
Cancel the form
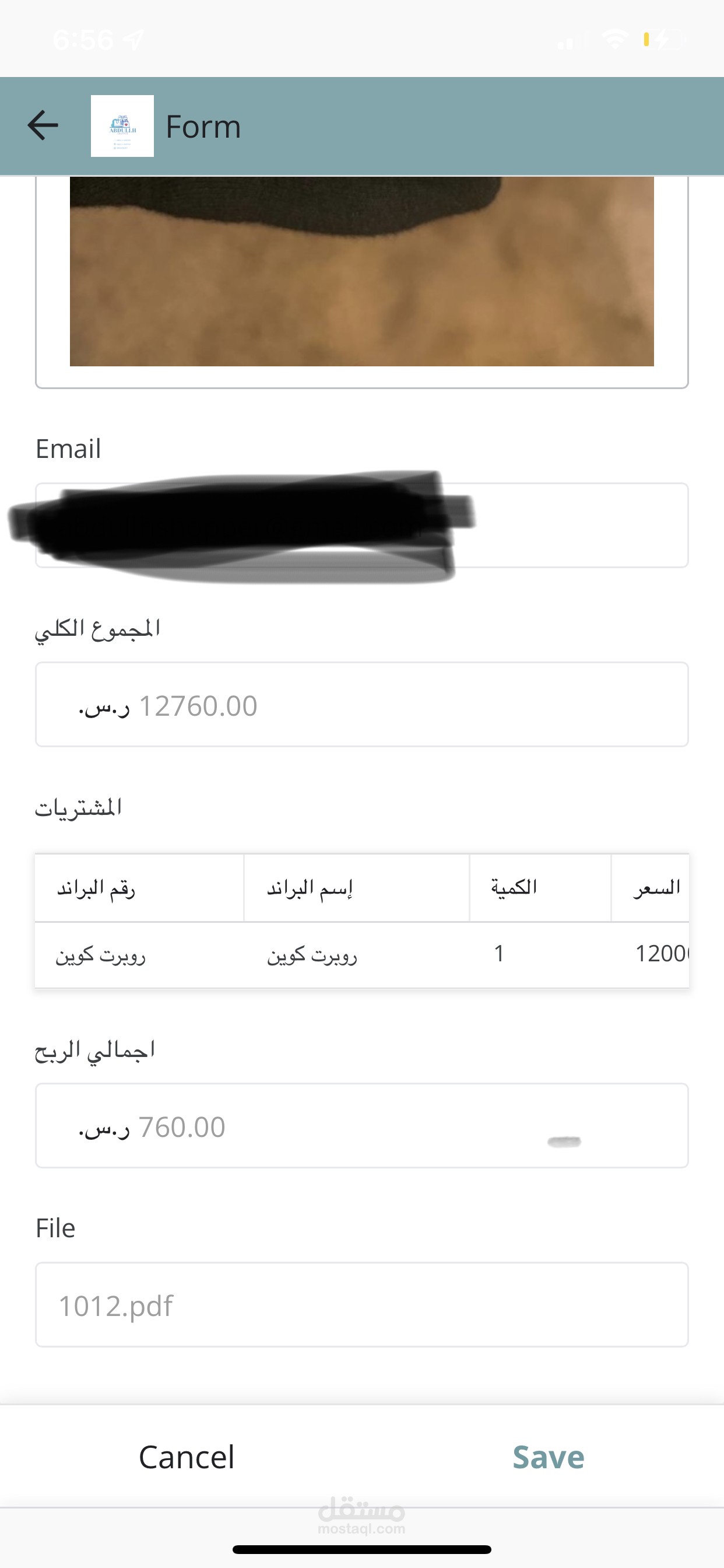click(186, 1457)
